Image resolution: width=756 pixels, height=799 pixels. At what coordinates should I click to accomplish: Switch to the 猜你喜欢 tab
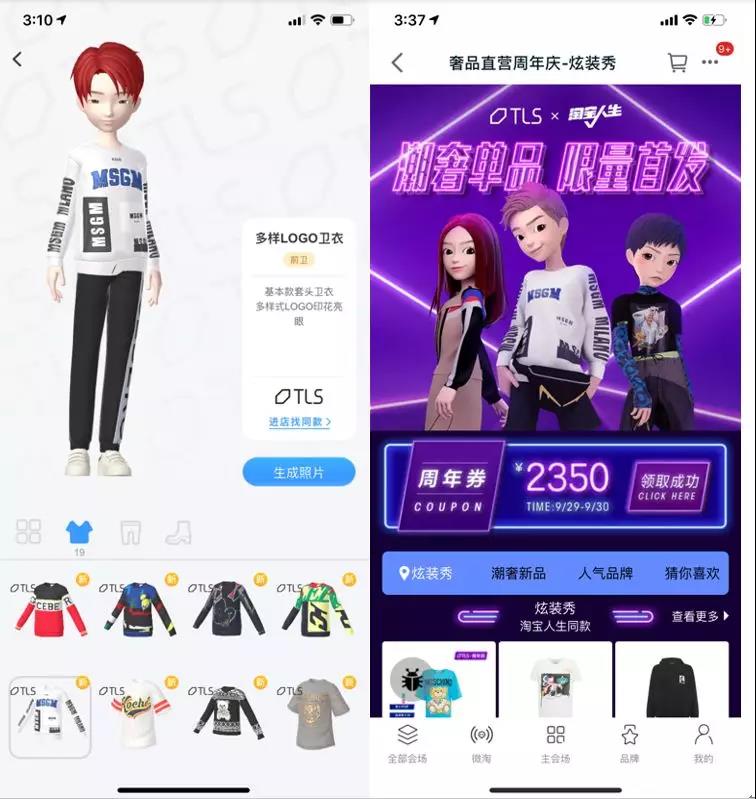[691, 573]
